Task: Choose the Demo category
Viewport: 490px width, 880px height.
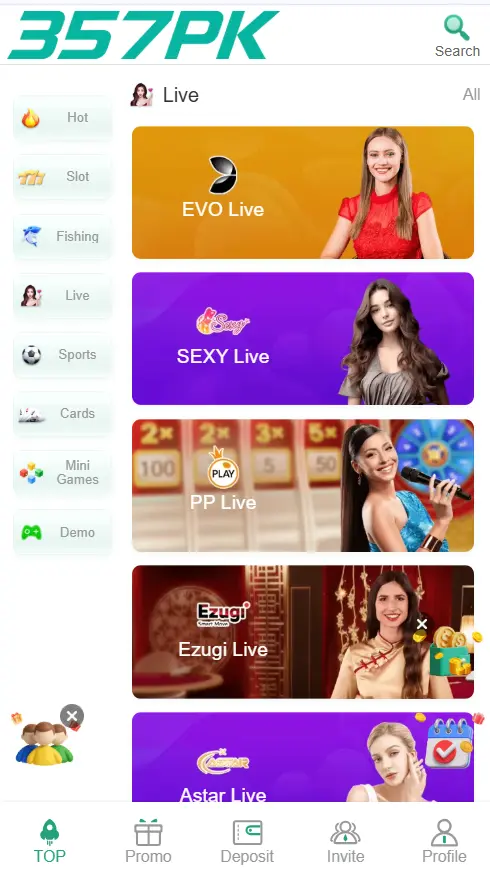Action: [62, 532]
